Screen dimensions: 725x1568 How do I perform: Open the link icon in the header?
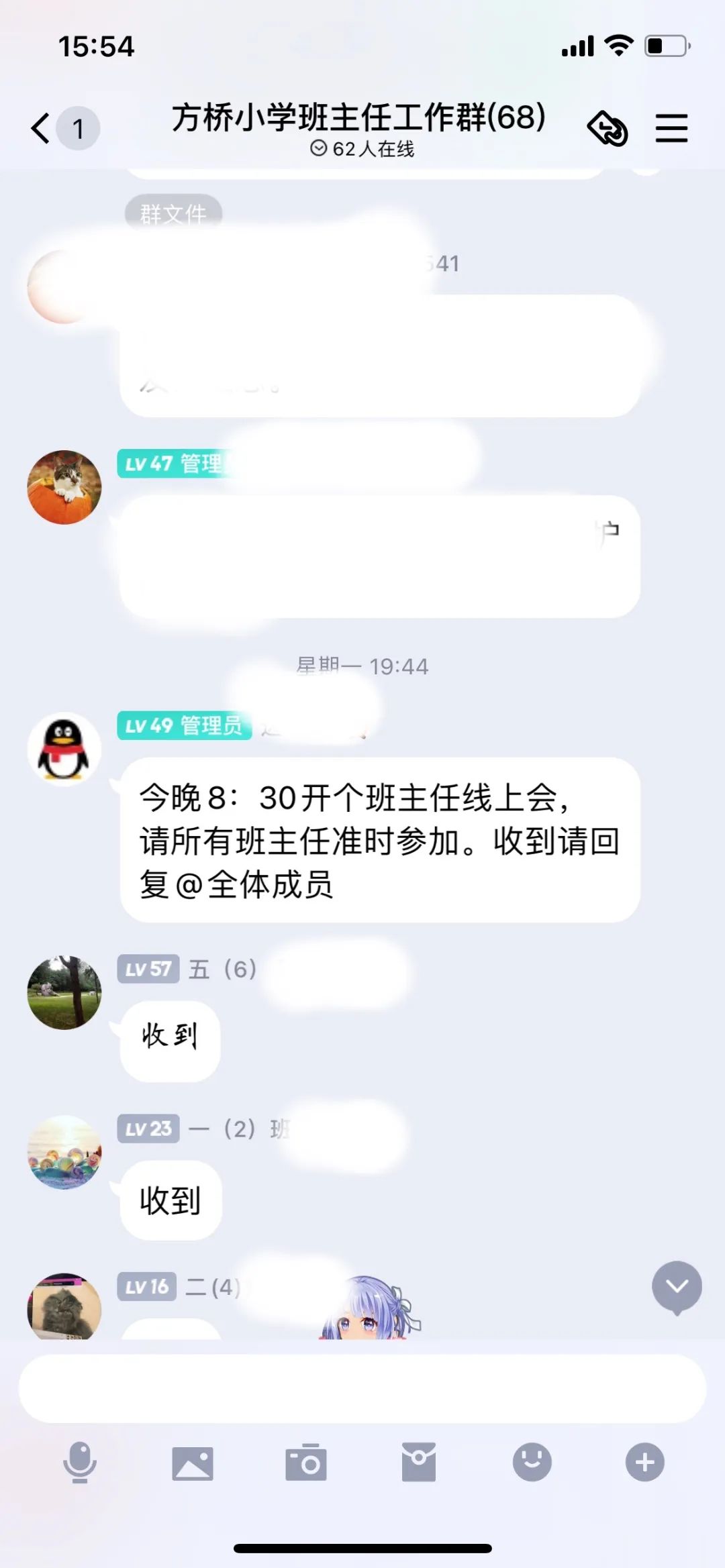[608, 128]
